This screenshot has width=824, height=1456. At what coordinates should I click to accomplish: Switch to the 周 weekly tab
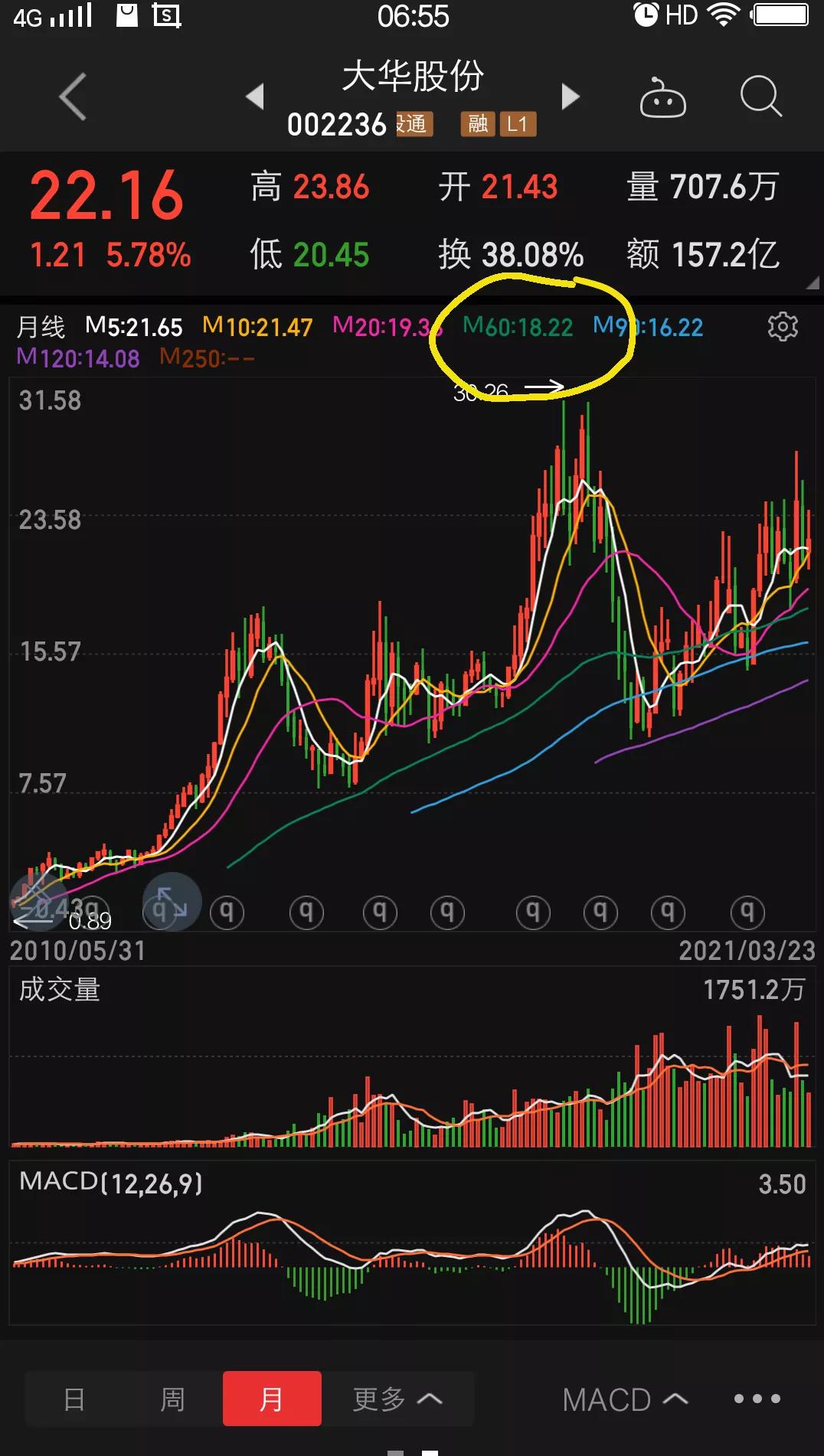172,1398
